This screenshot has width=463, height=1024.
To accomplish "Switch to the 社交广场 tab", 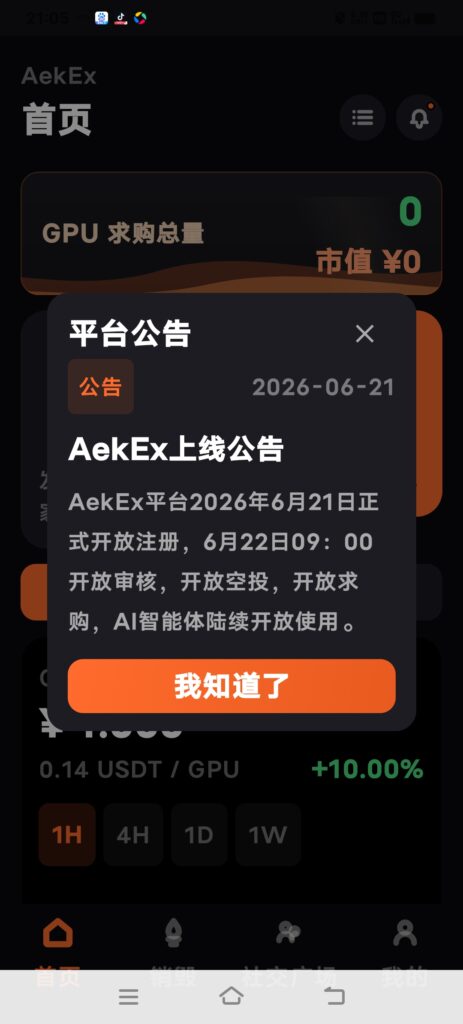I will click(289, 952).
